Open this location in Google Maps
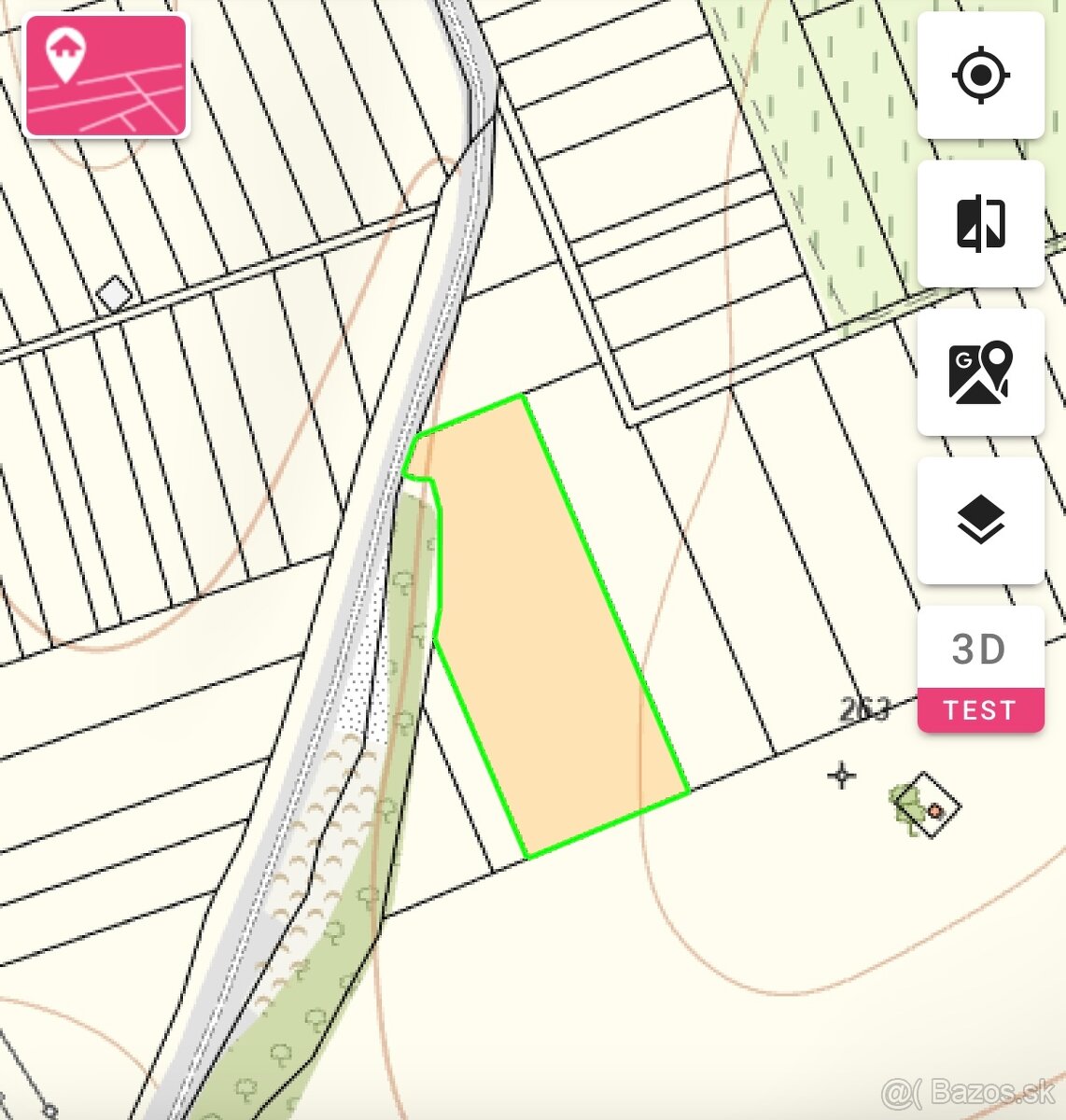The height and width of the screenshot is (1120, 1066). 980,371
